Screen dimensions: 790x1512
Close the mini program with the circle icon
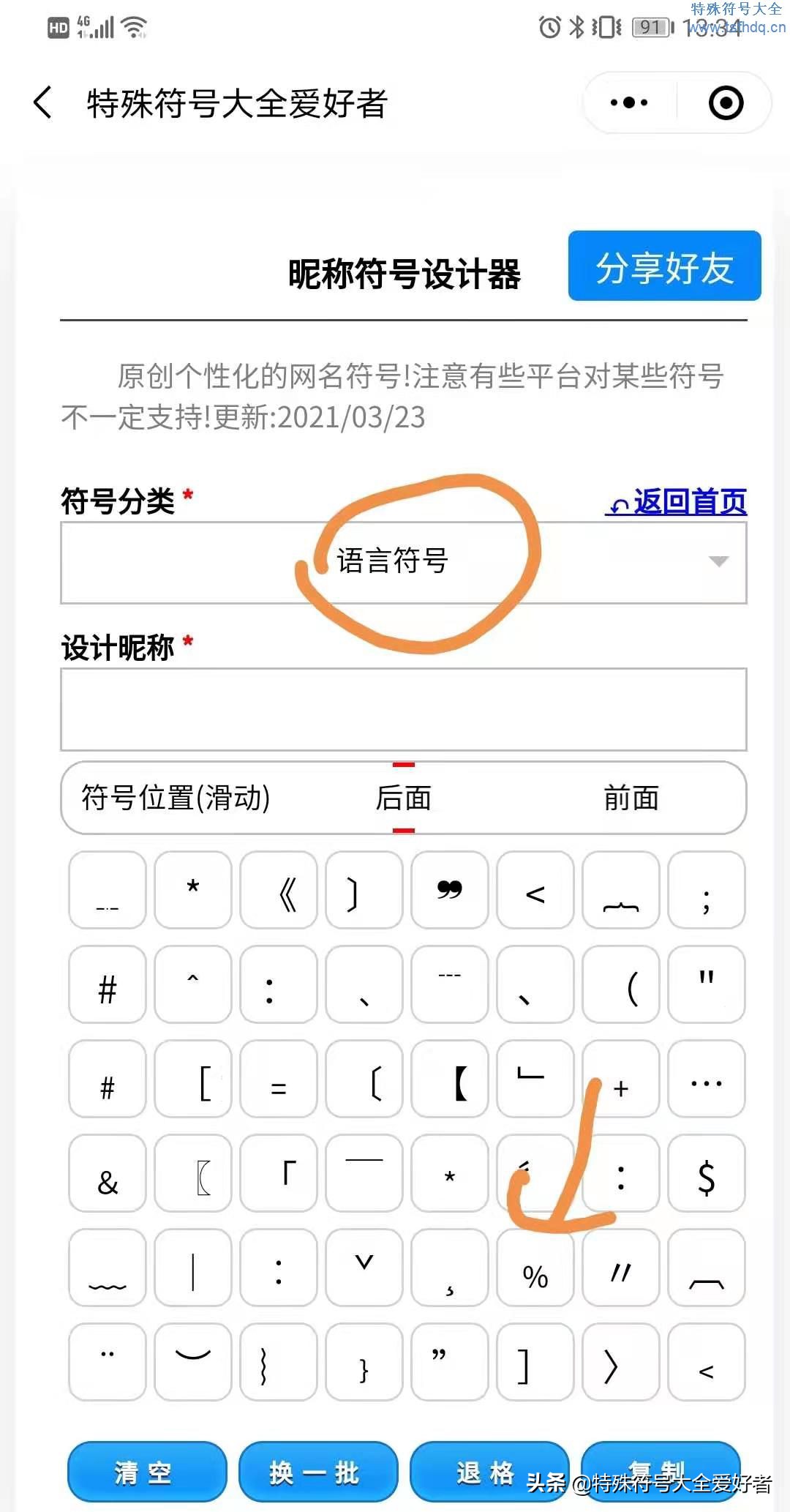pos(726,102)
